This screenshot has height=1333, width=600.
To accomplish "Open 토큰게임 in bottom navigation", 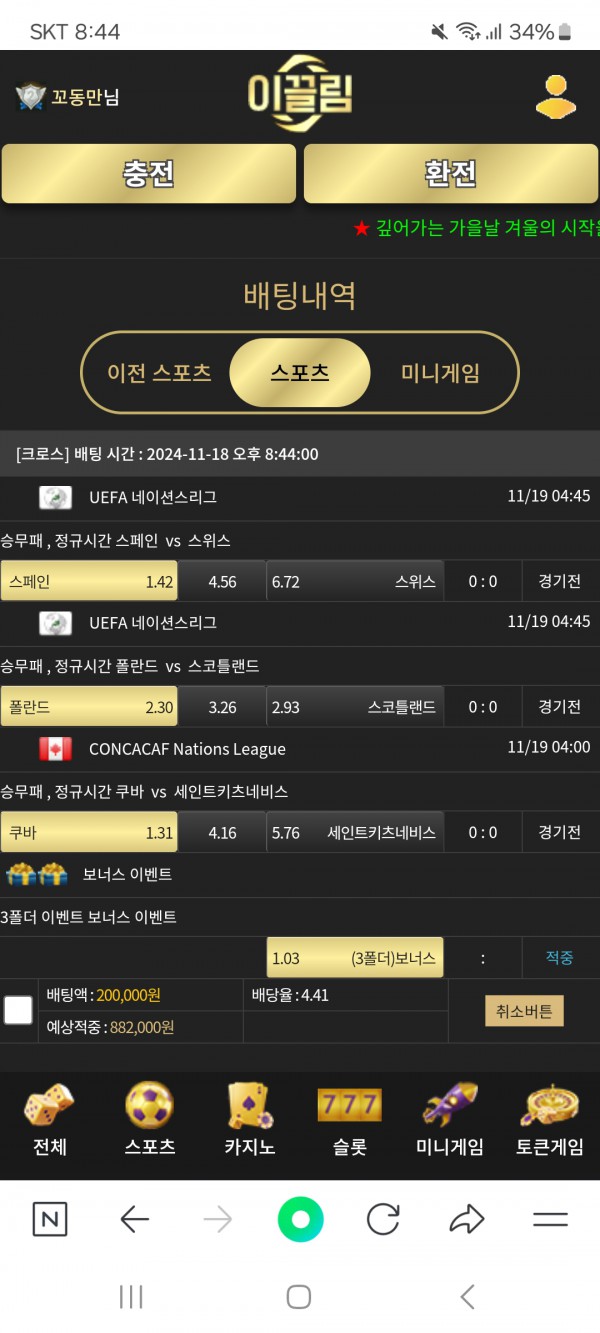I will (549, 1120).
